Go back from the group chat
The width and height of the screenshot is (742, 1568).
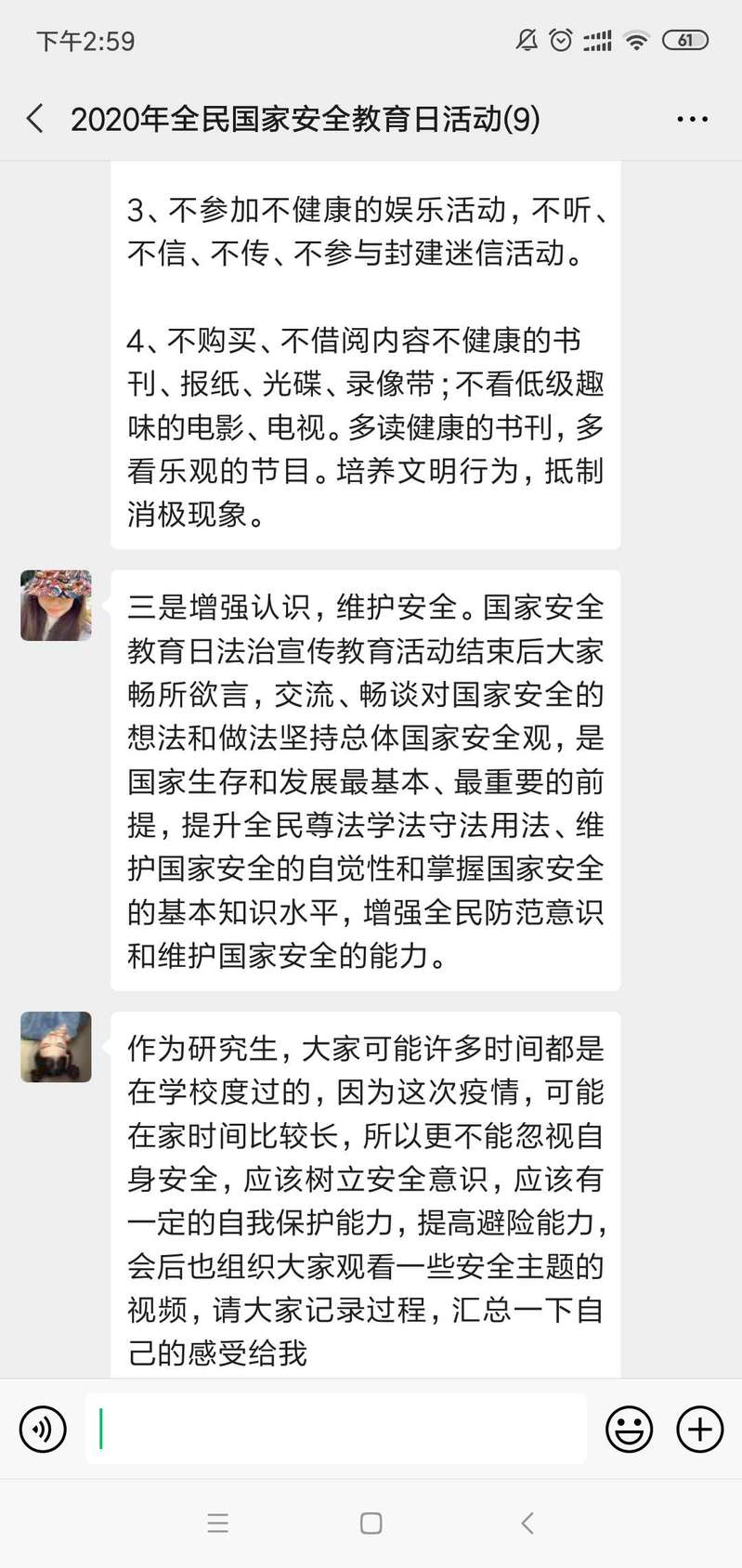point(35,119)
